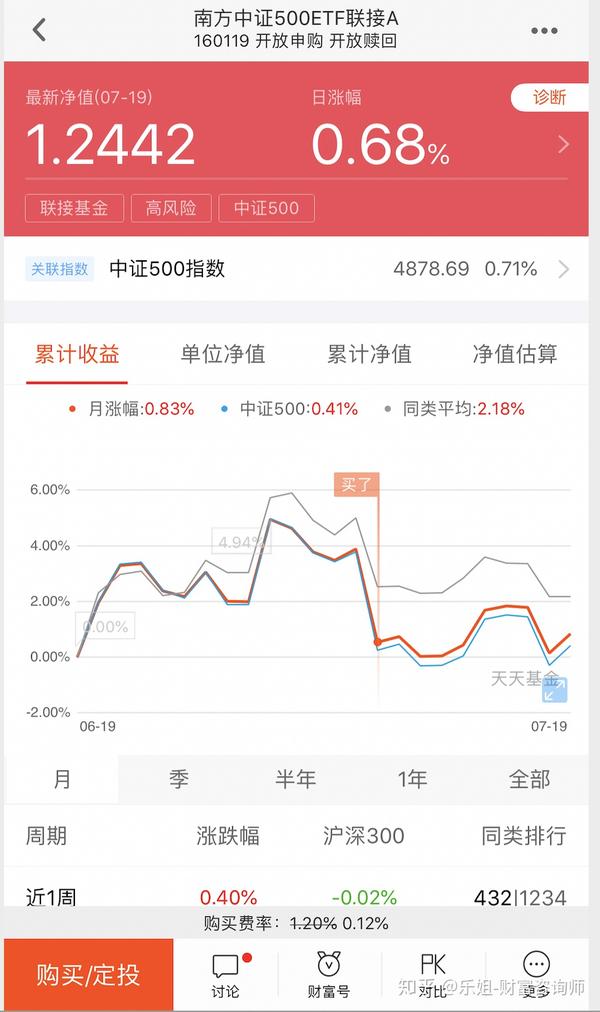The height and width of the screenshot is (1012, 600).
Task: Open the three-dot overflow menu
Action: 544,31
